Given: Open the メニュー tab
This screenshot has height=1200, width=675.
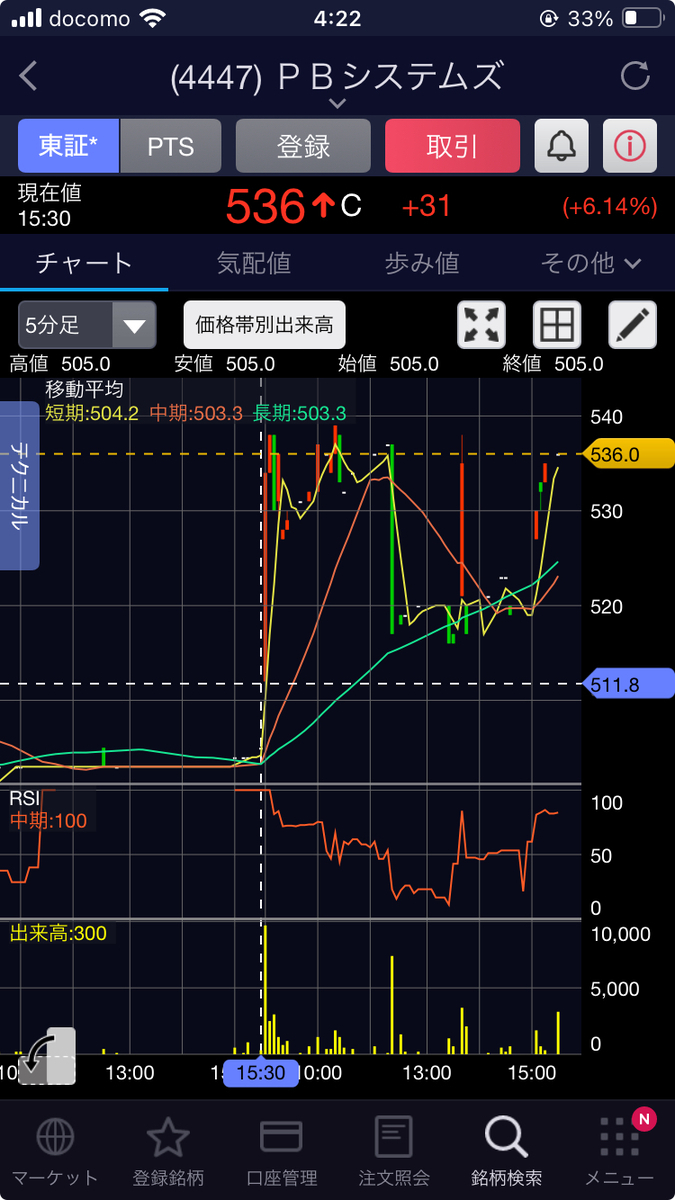Looking at the screenshot, I should (620, 1151).
